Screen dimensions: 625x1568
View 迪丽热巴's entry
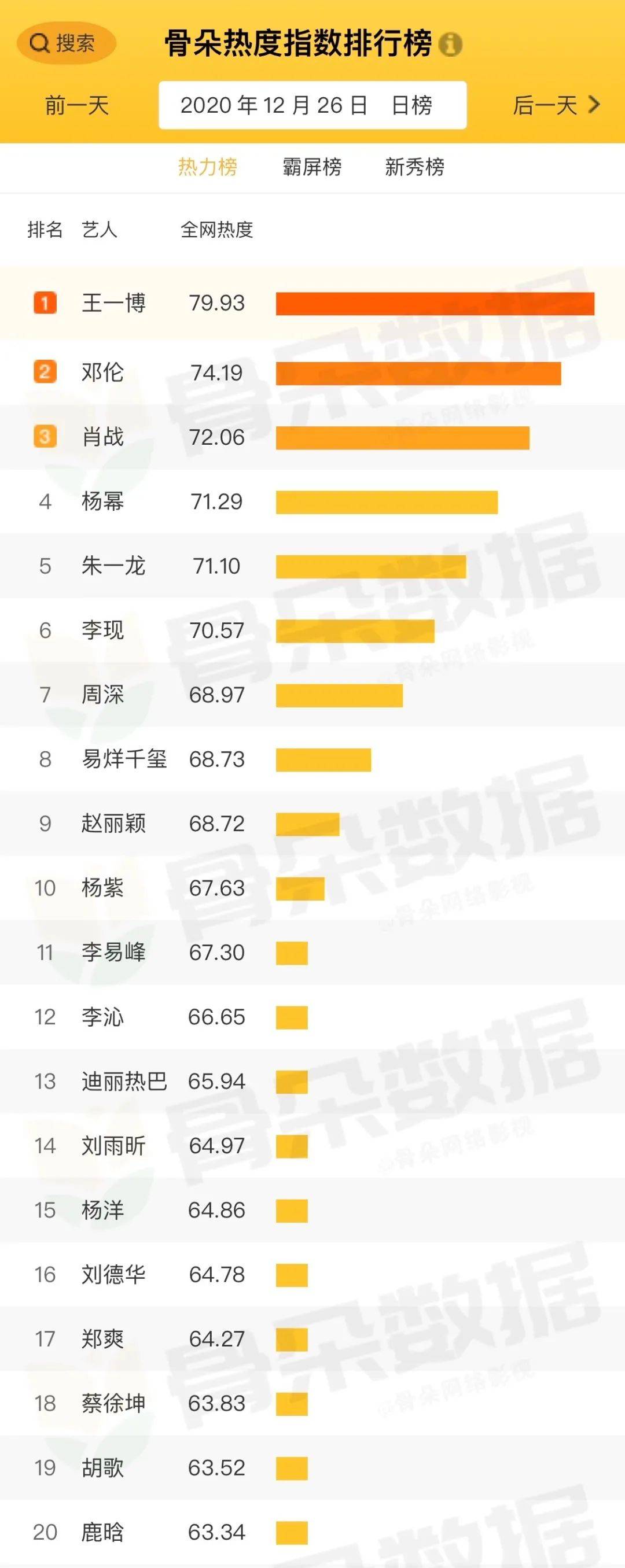tap(312, 1081)
